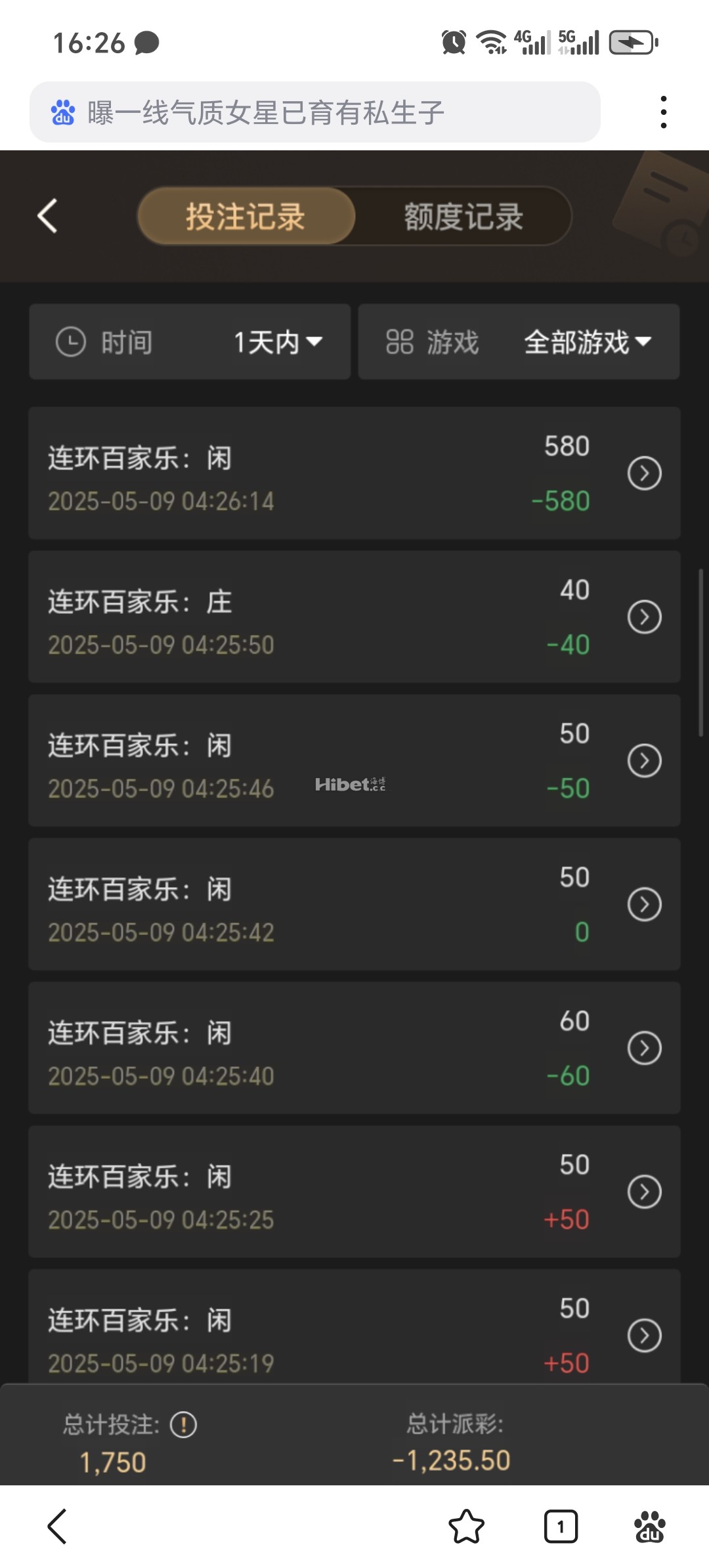
Task: Go back with the browser's bottom arrow
Action: [x=58, y=1526]
